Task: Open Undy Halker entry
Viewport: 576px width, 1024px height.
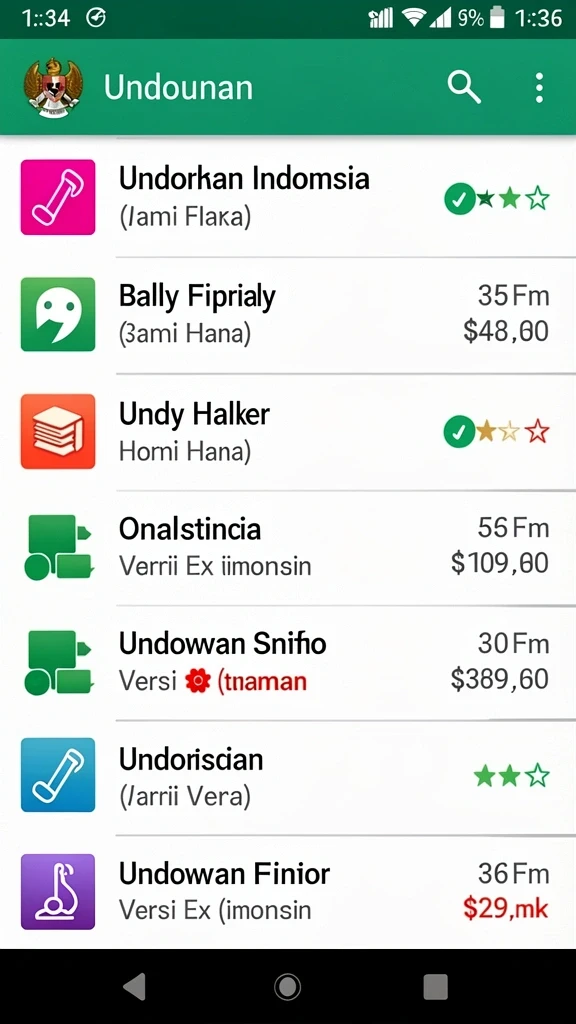Action: (x=288, y=432)
